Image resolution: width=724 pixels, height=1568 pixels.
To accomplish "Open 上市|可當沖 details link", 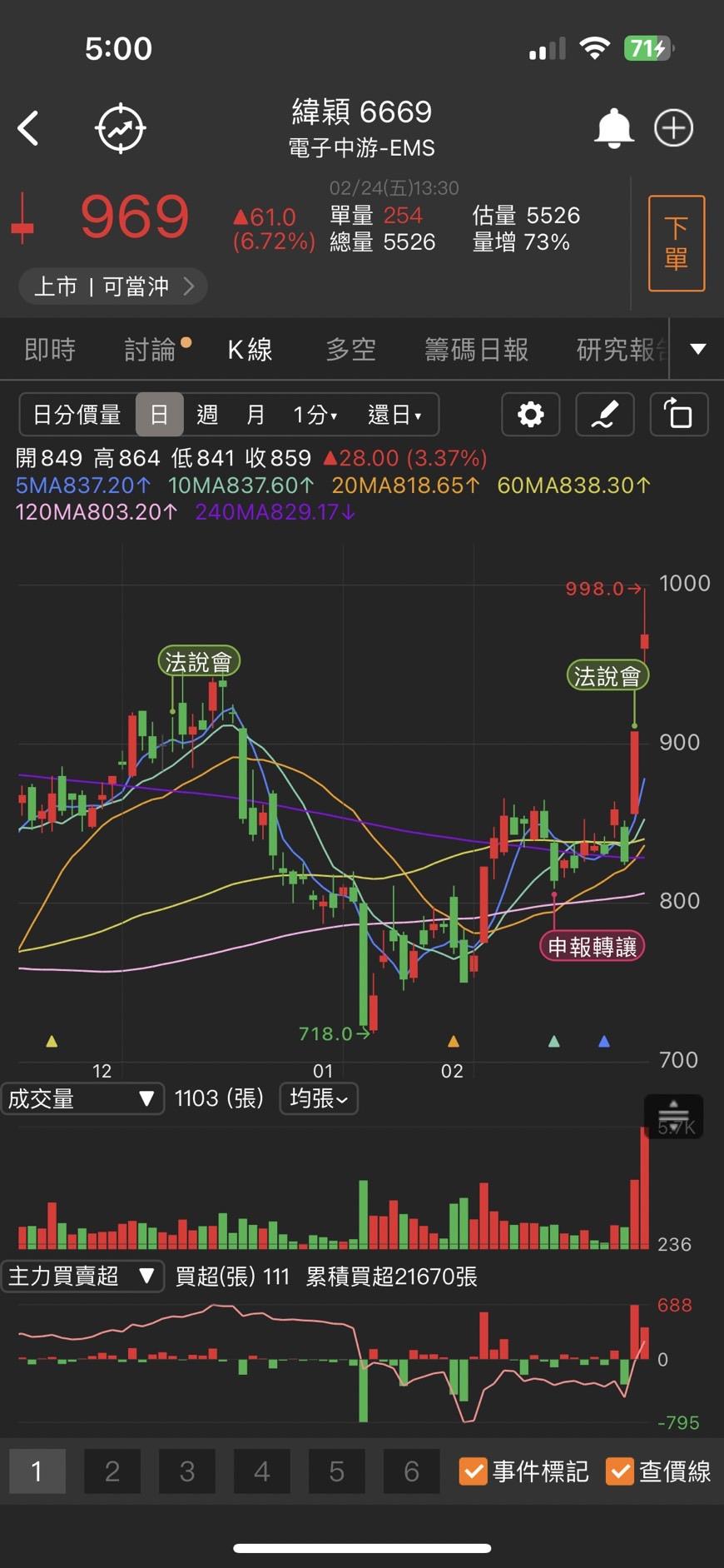I will tap(112, 286).
